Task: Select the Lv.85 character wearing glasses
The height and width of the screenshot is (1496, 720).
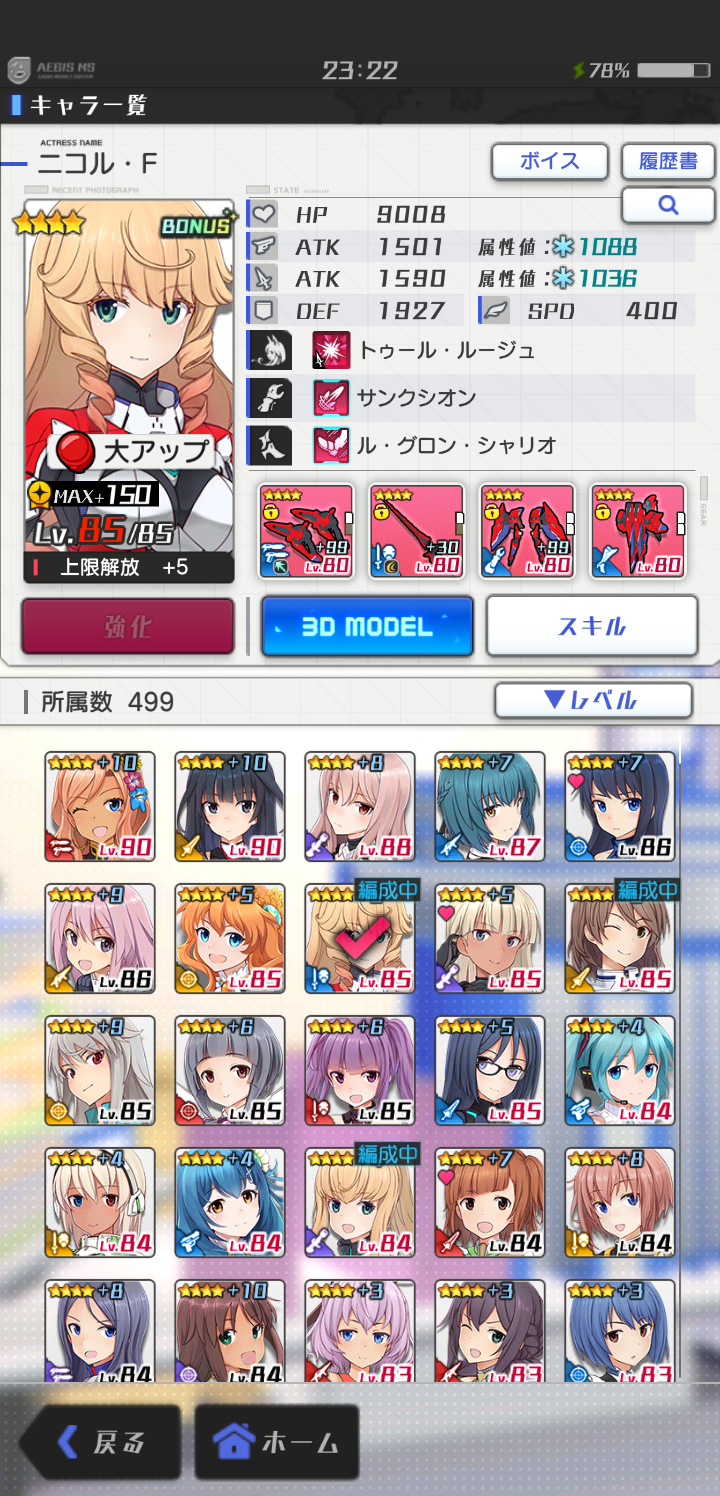Action: coord(490,1070)
